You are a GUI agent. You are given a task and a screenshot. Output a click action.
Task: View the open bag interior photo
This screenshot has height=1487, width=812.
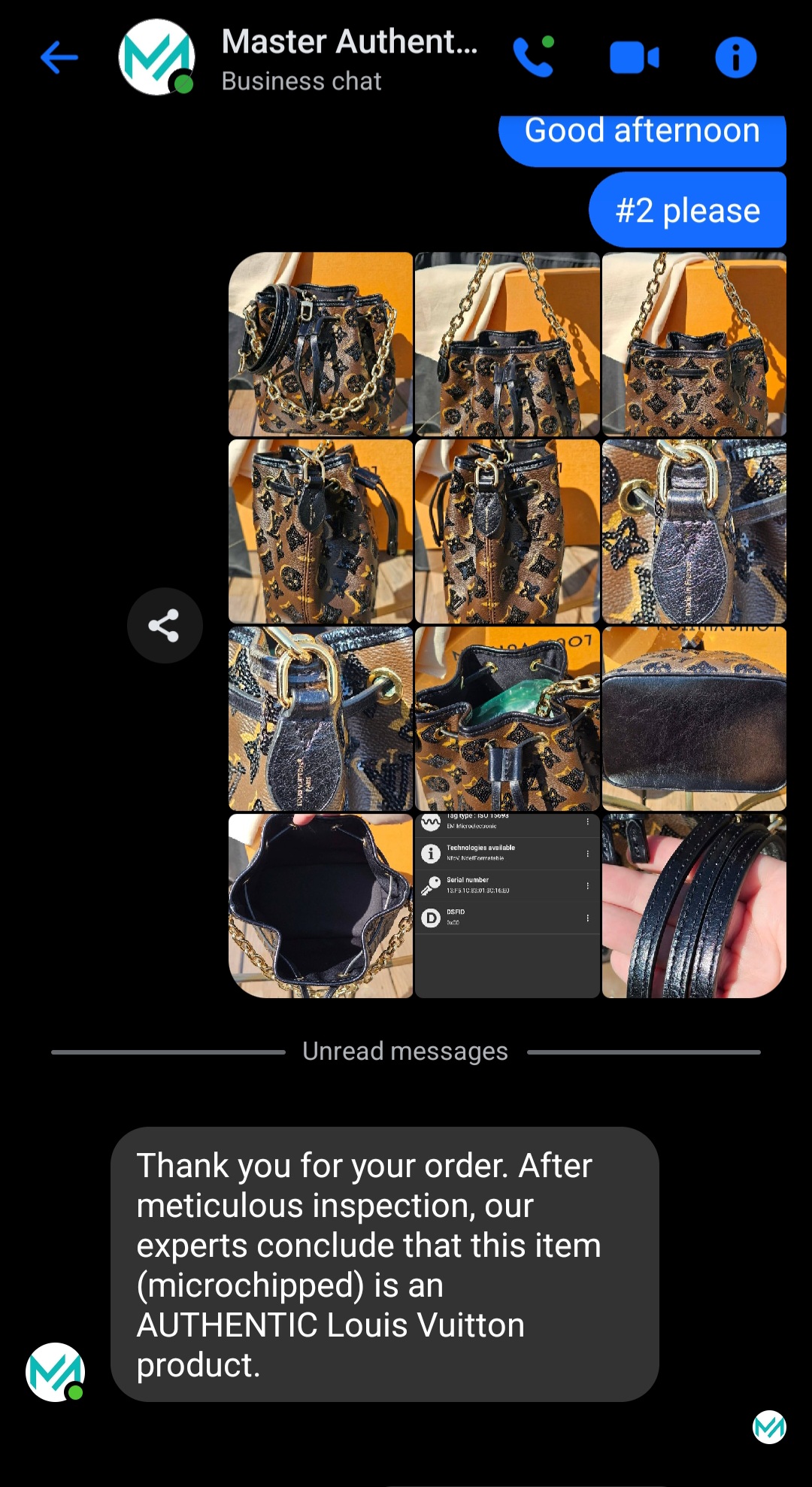(321, 906)
